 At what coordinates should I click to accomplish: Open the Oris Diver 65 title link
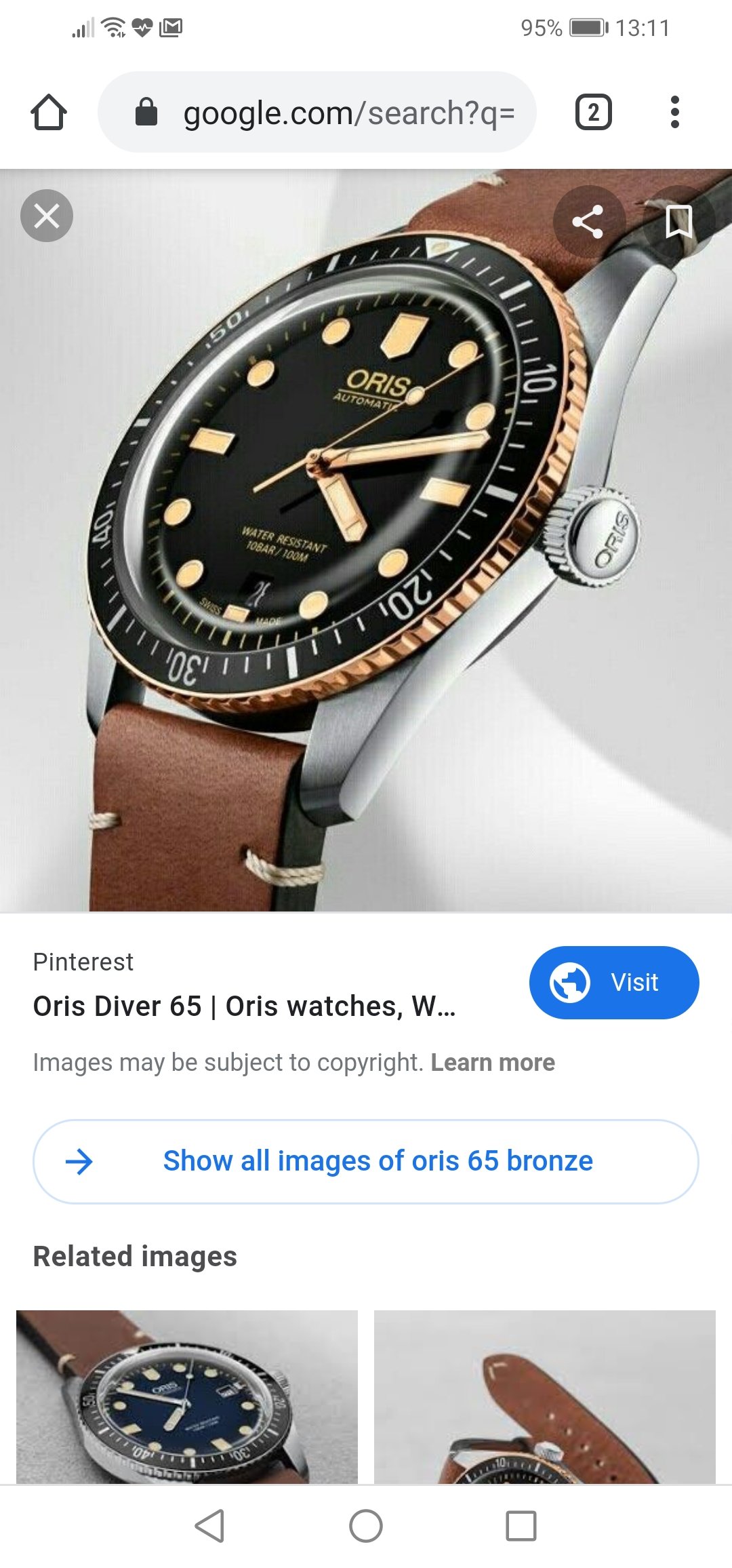(x=244, y=1006)
